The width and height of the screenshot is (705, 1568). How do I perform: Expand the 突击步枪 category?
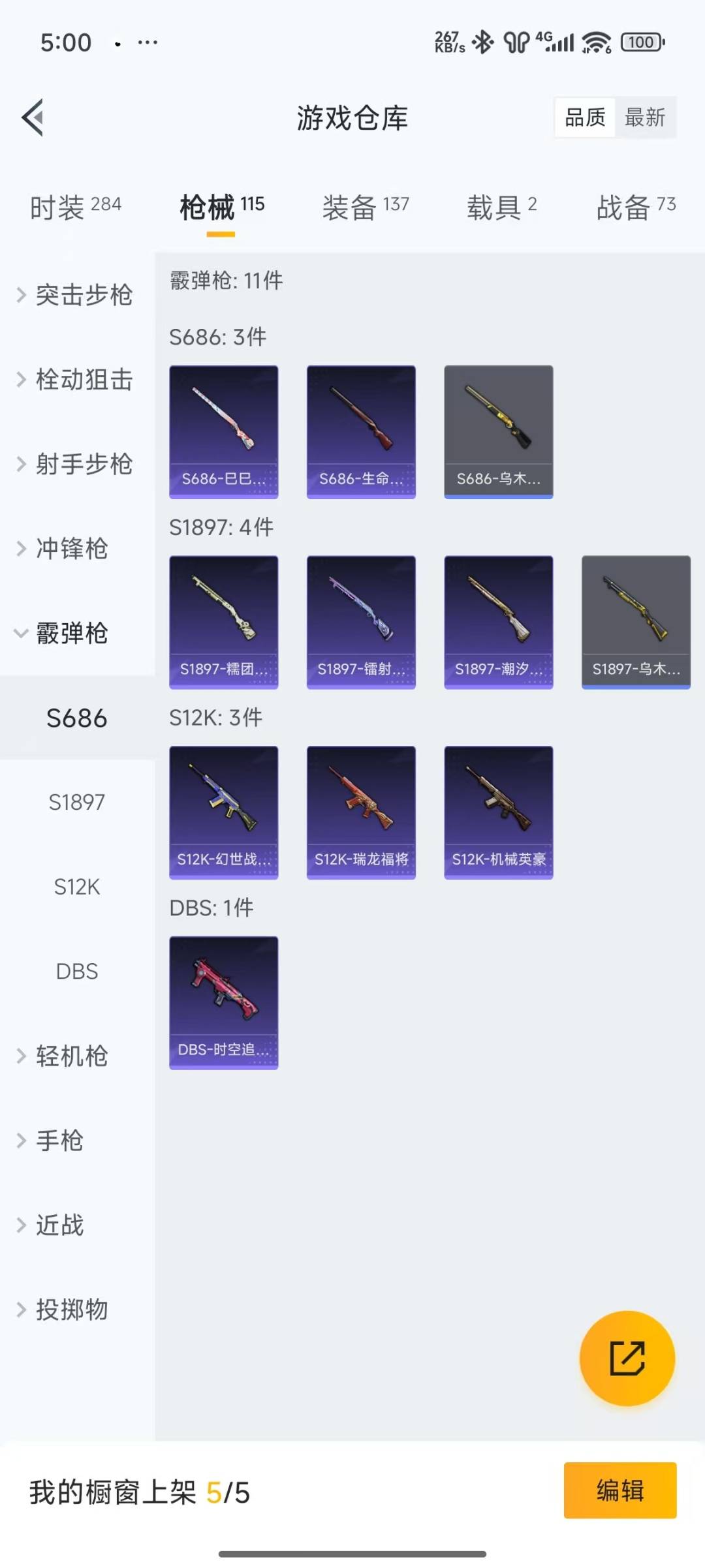click(x=77, y=295)
